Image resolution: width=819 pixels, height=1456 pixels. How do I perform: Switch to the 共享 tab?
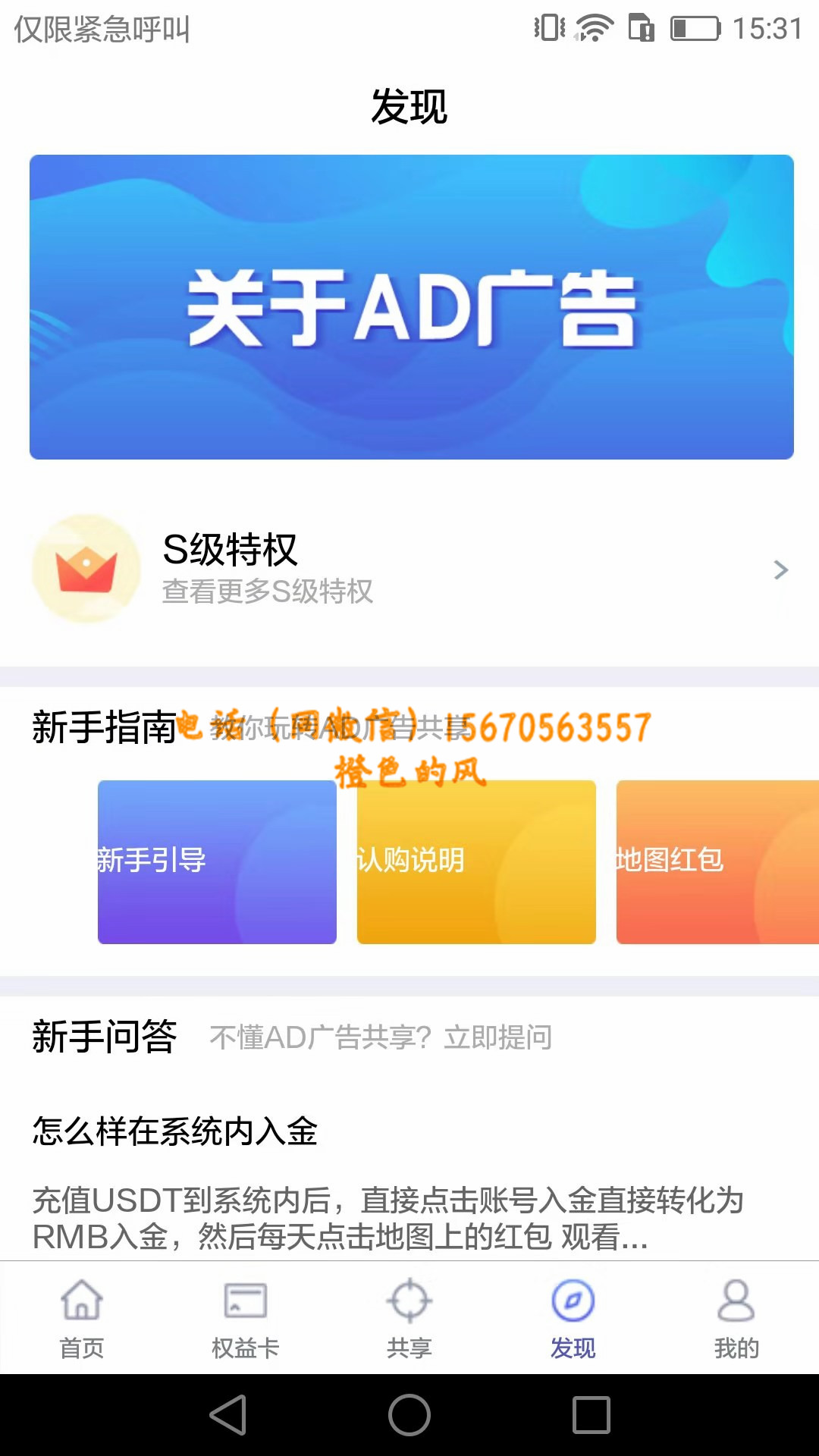point(409,1318)
